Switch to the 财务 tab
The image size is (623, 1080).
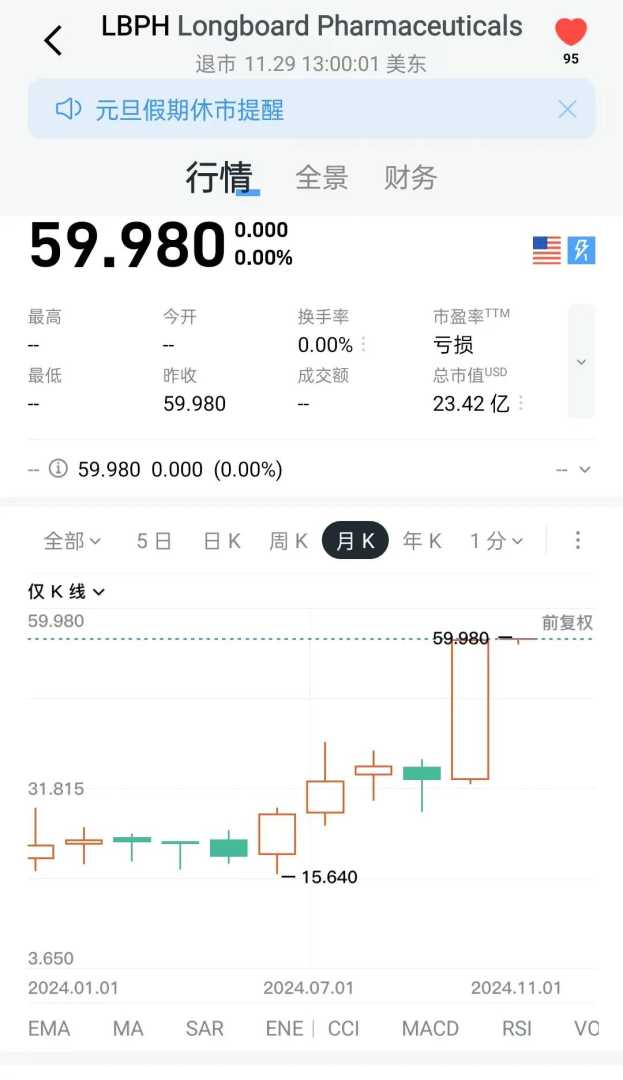pos(410,178)
